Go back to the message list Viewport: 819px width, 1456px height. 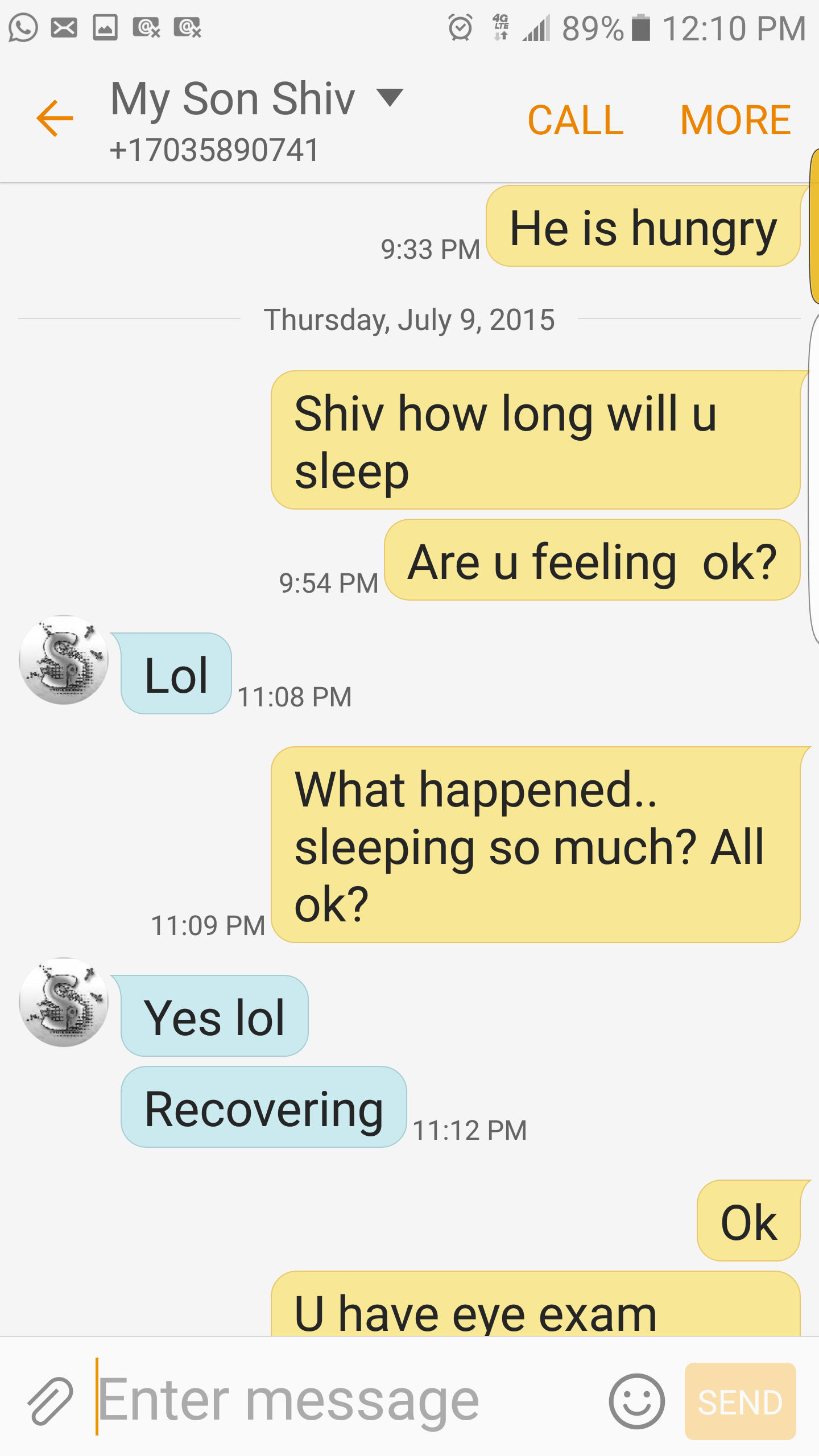tap(55, 118)
